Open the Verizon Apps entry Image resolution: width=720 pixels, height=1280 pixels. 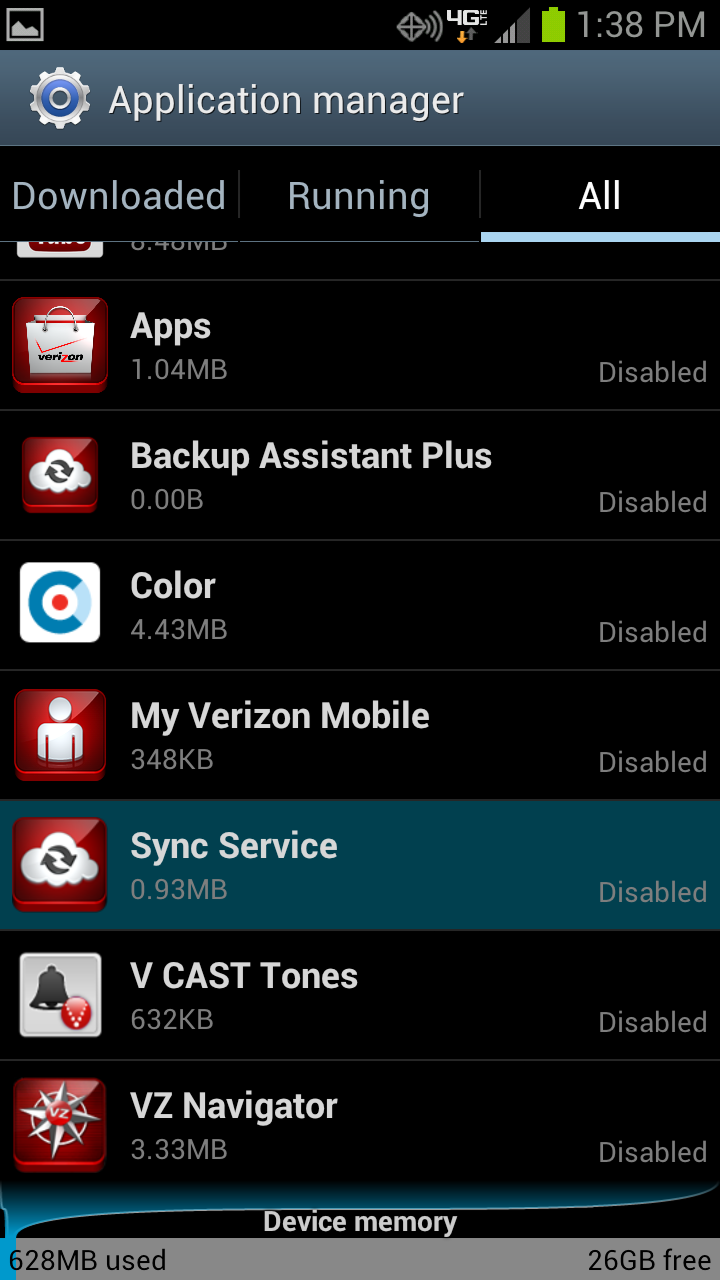point(360,346)
